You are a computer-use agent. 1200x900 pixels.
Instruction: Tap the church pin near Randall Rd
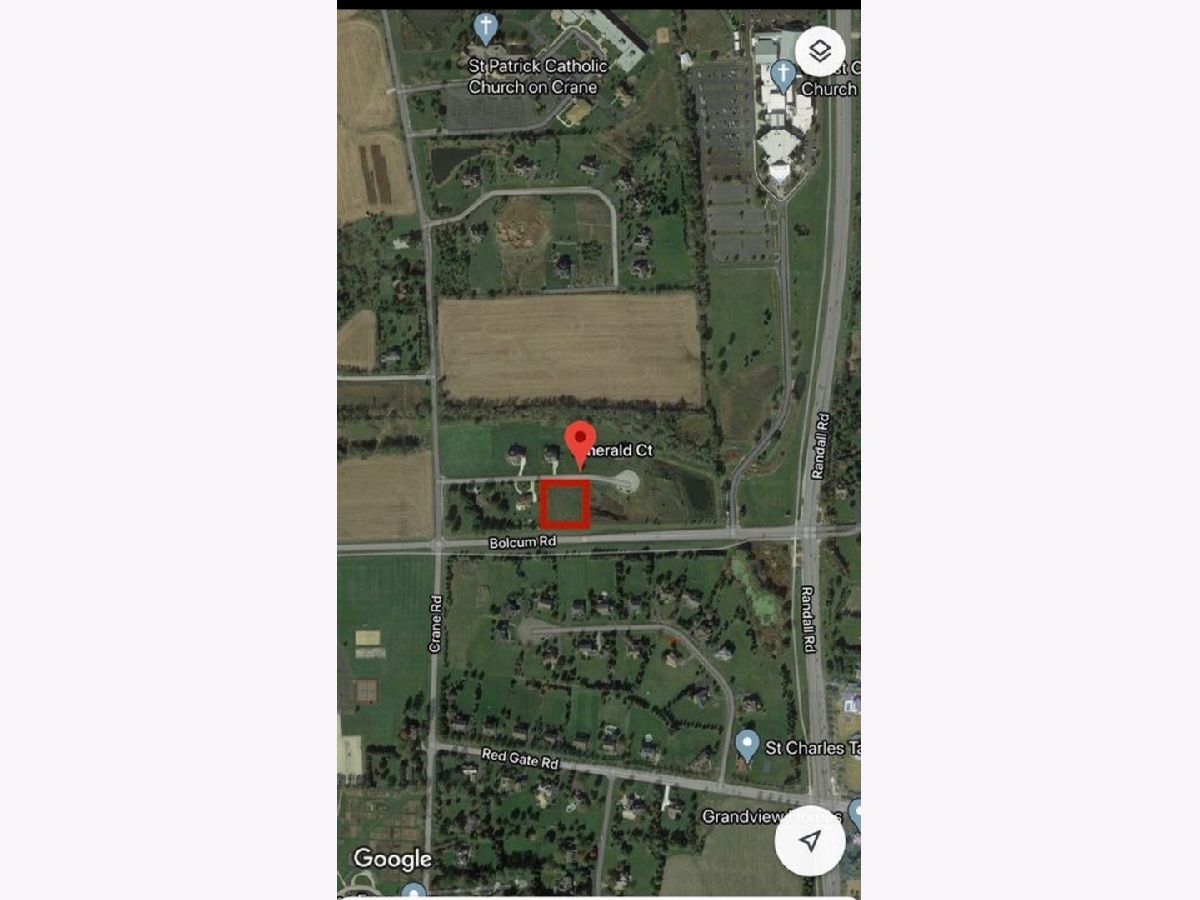point(783,74)
